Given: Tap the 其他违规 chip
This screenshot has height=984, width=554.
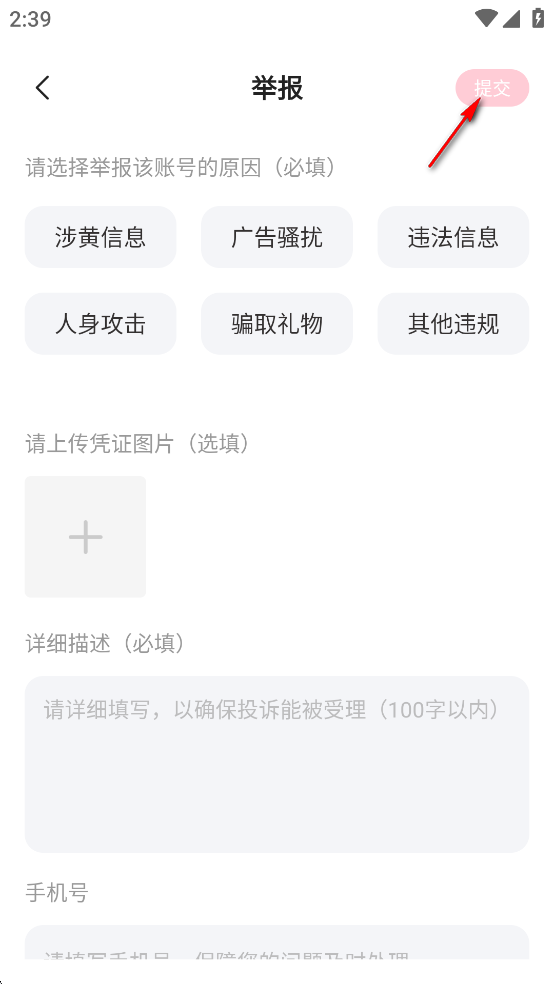Looking at the screenshot, I should (453, 324).
